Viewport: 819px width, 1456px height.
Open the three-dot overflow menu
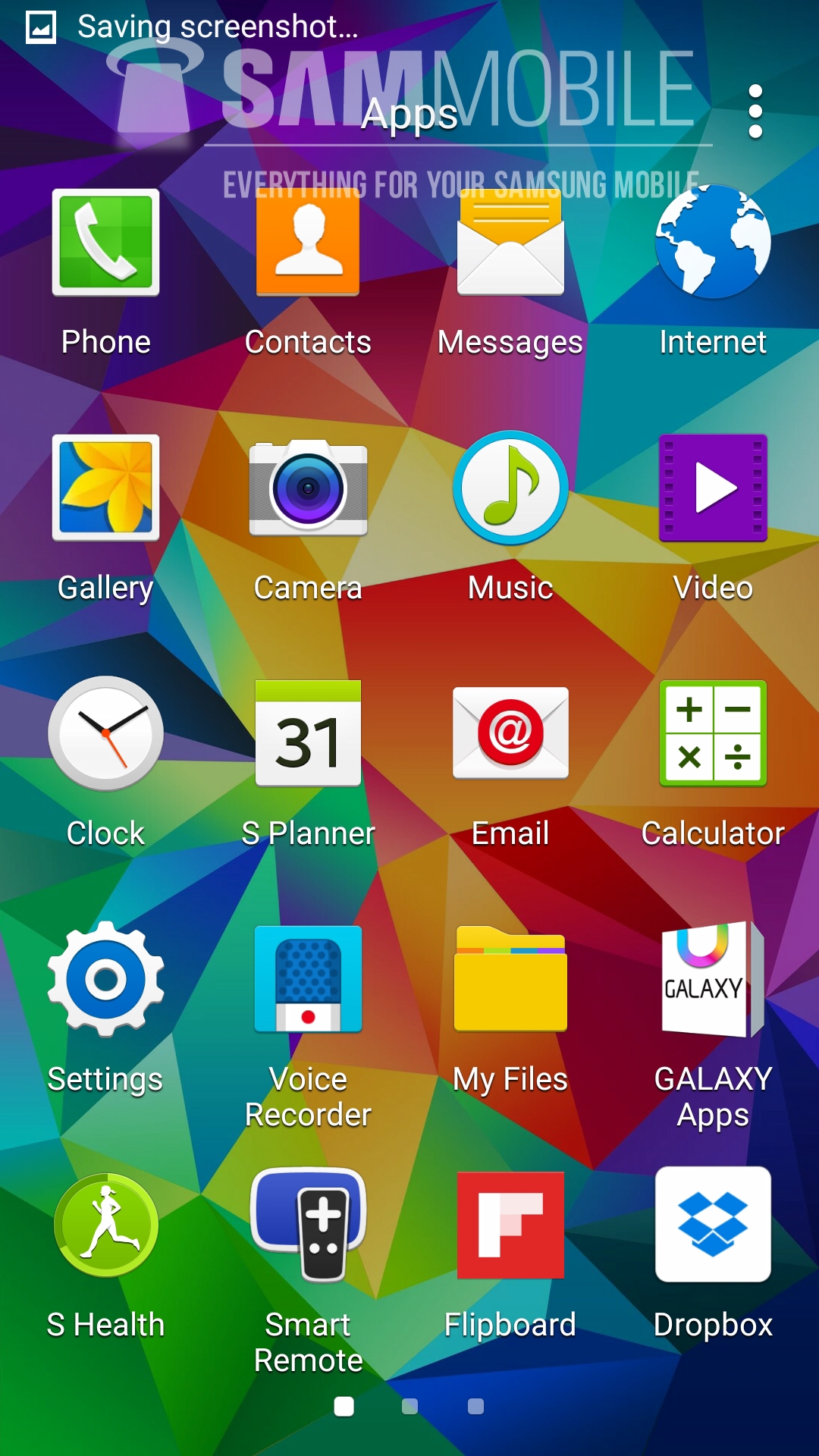point(755,111)
